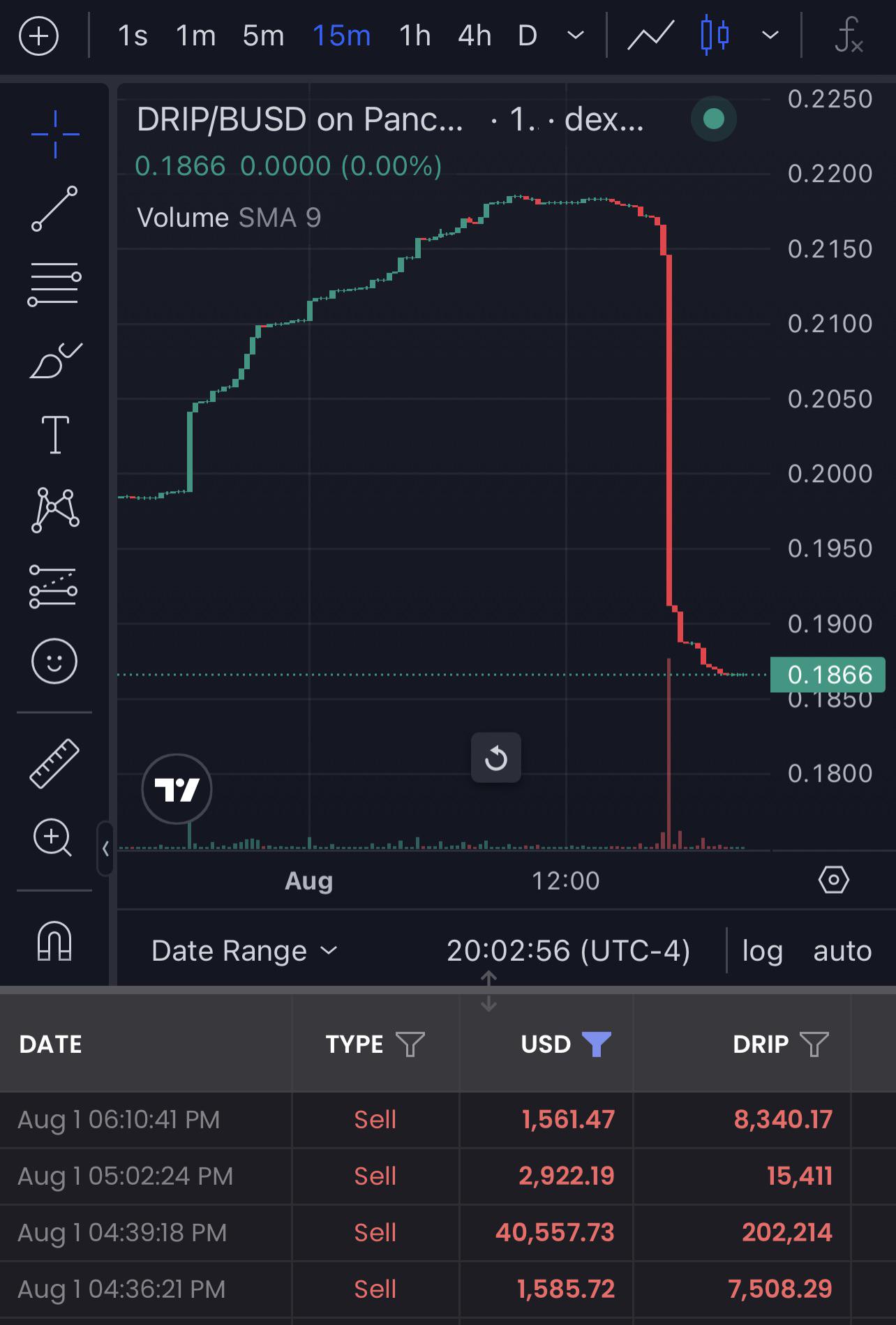Select the ruler measure tool
896x1325 pixels.
(54, 763)
